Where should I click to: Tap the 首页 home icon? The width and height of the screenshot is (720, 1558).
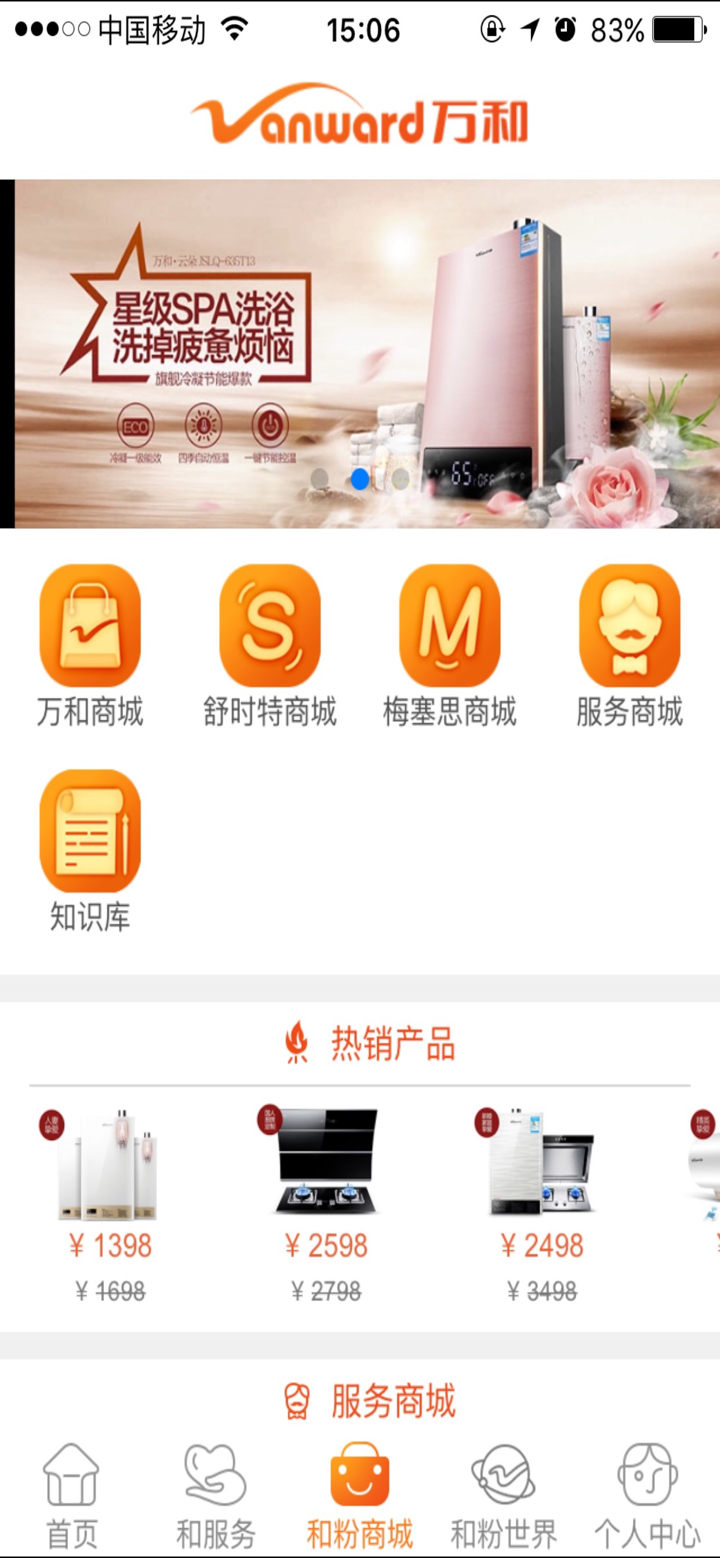tap(71, 1488)
